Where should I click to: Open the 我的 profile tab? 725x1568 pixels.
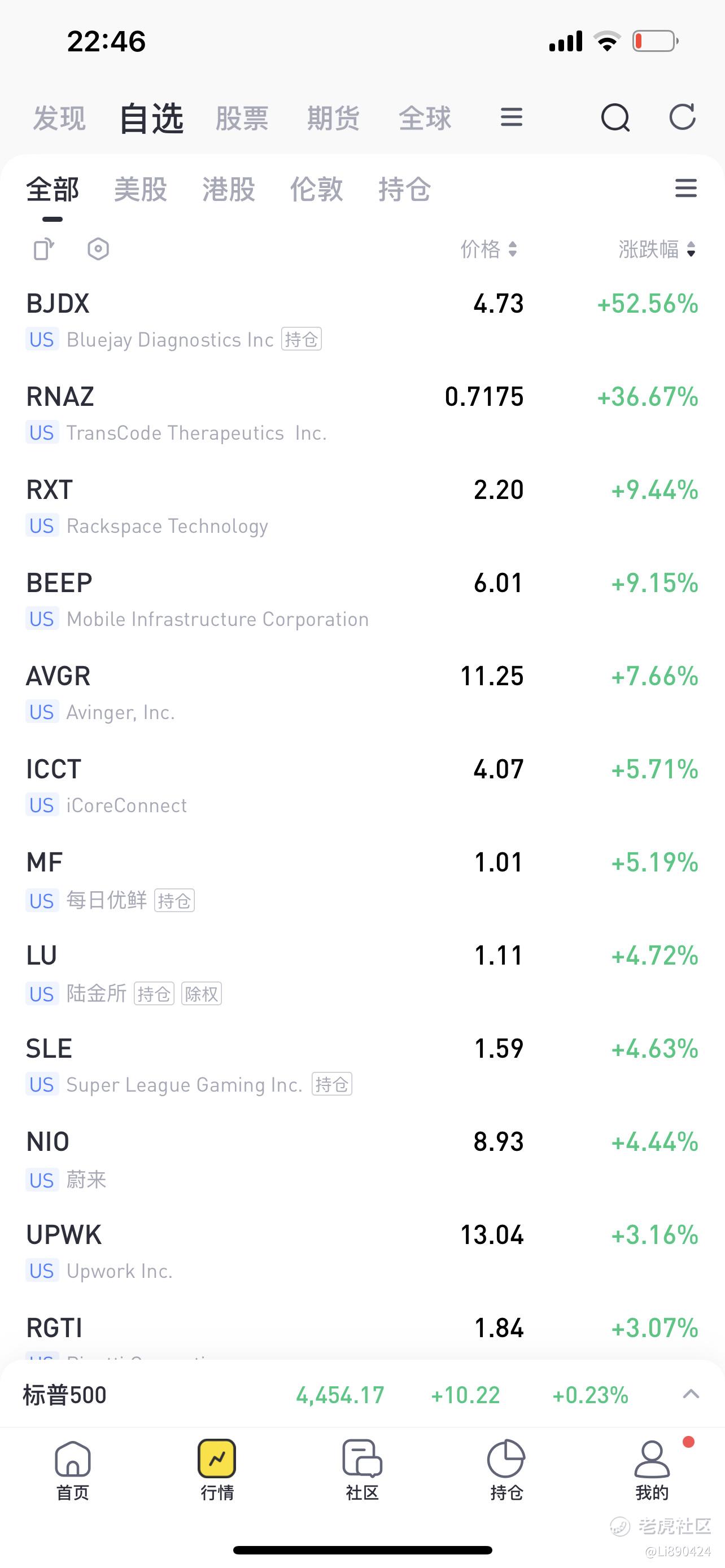pyautogui.click(x=652, y=1470)
